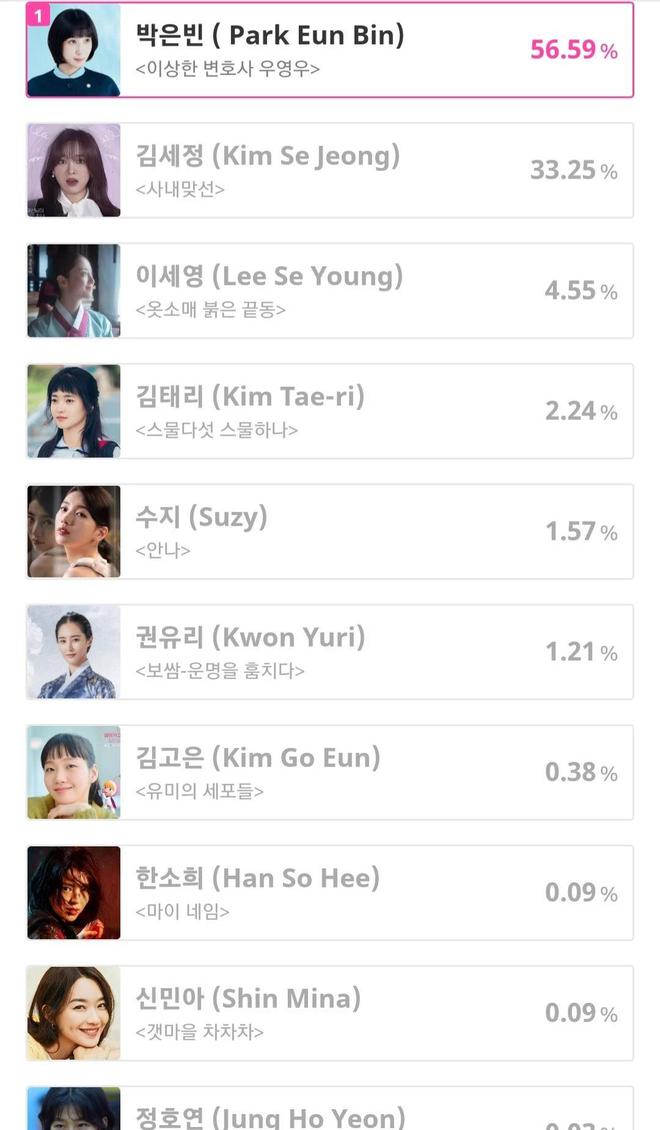Viewport: 660px width, 1130px height.
Task: Select Park Eun Bin's poll entry
Action: pyautogui.click(x=330, y=50)
